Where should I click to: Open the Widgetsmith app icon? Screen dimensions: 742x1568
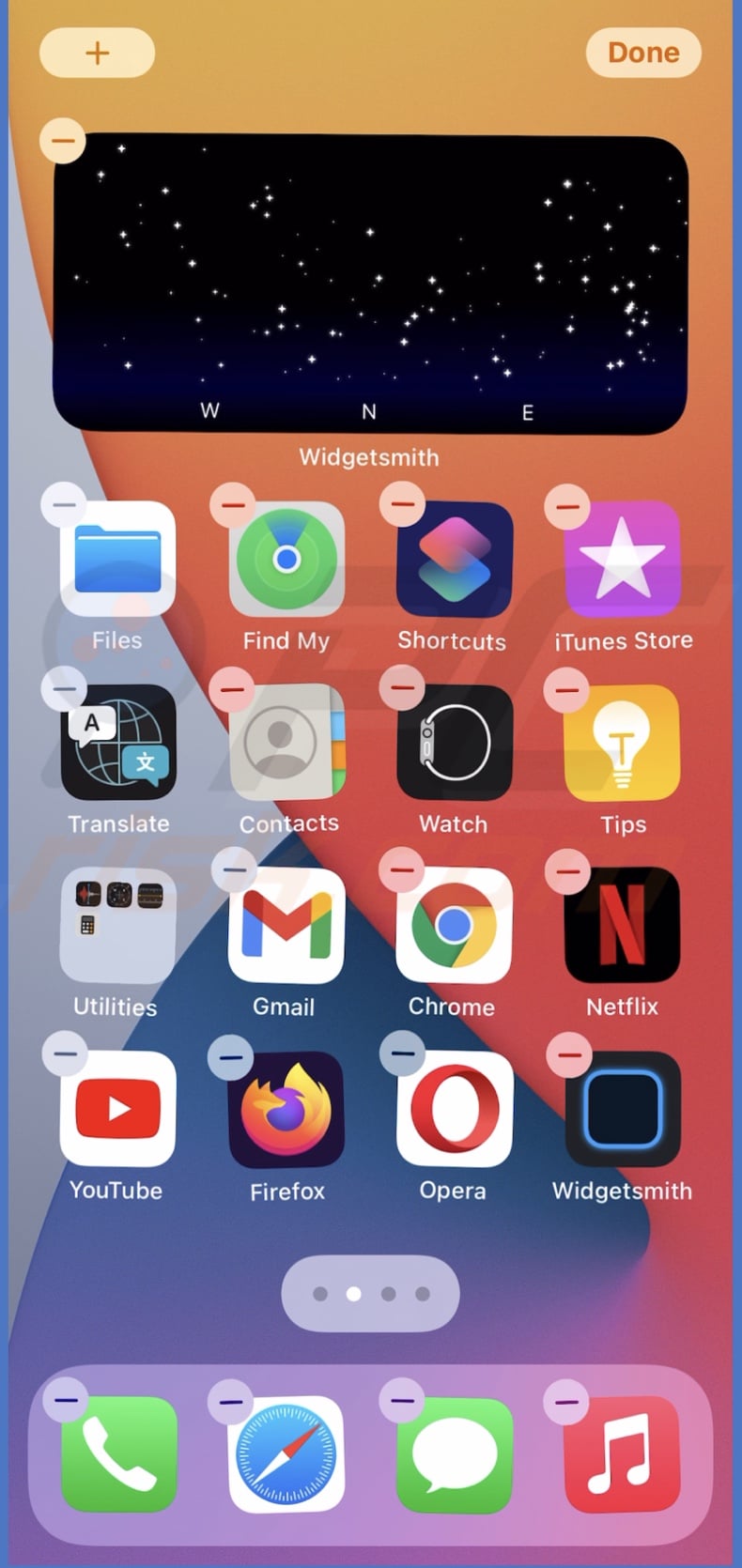tap(622, 1109)
